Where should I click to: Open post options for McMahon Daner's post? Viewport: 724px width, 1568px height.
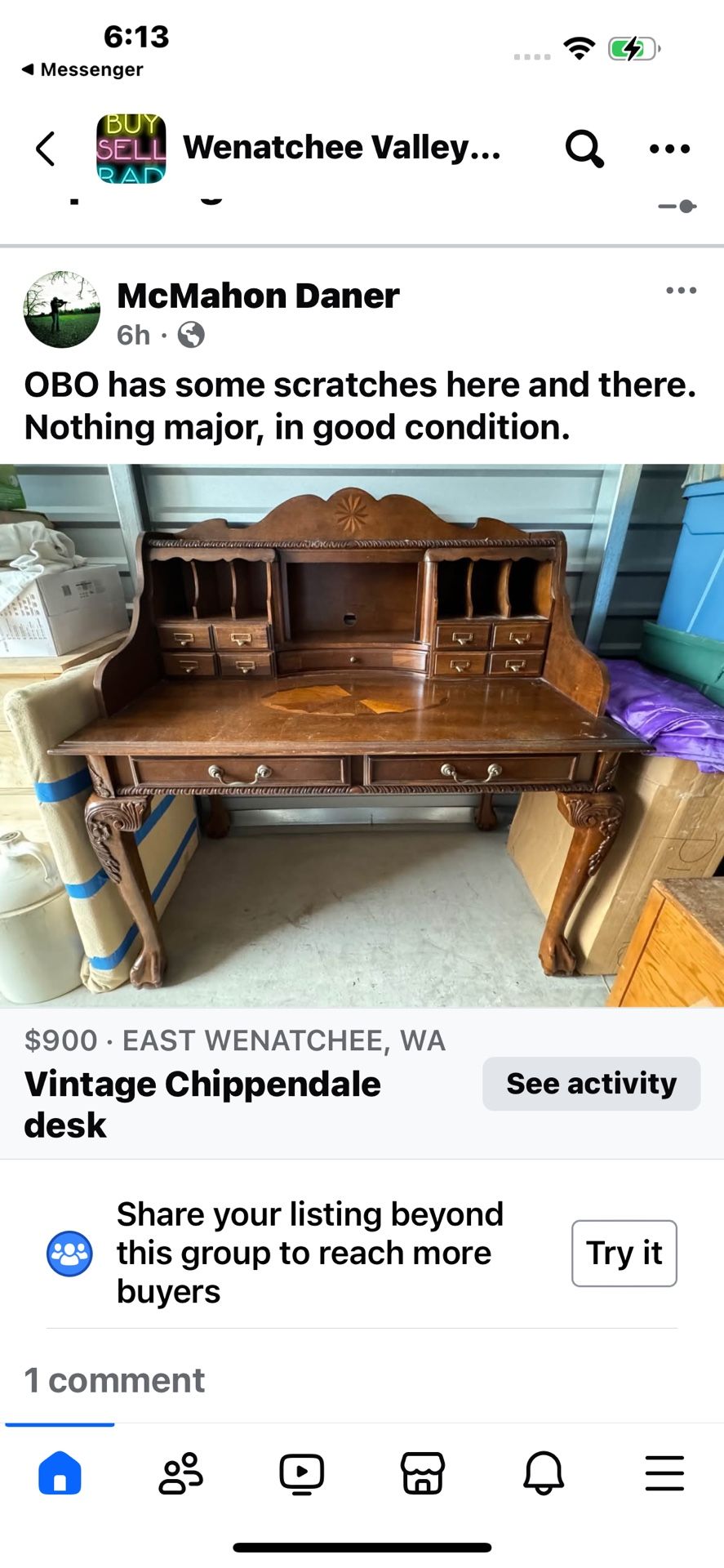coord(681,291)
